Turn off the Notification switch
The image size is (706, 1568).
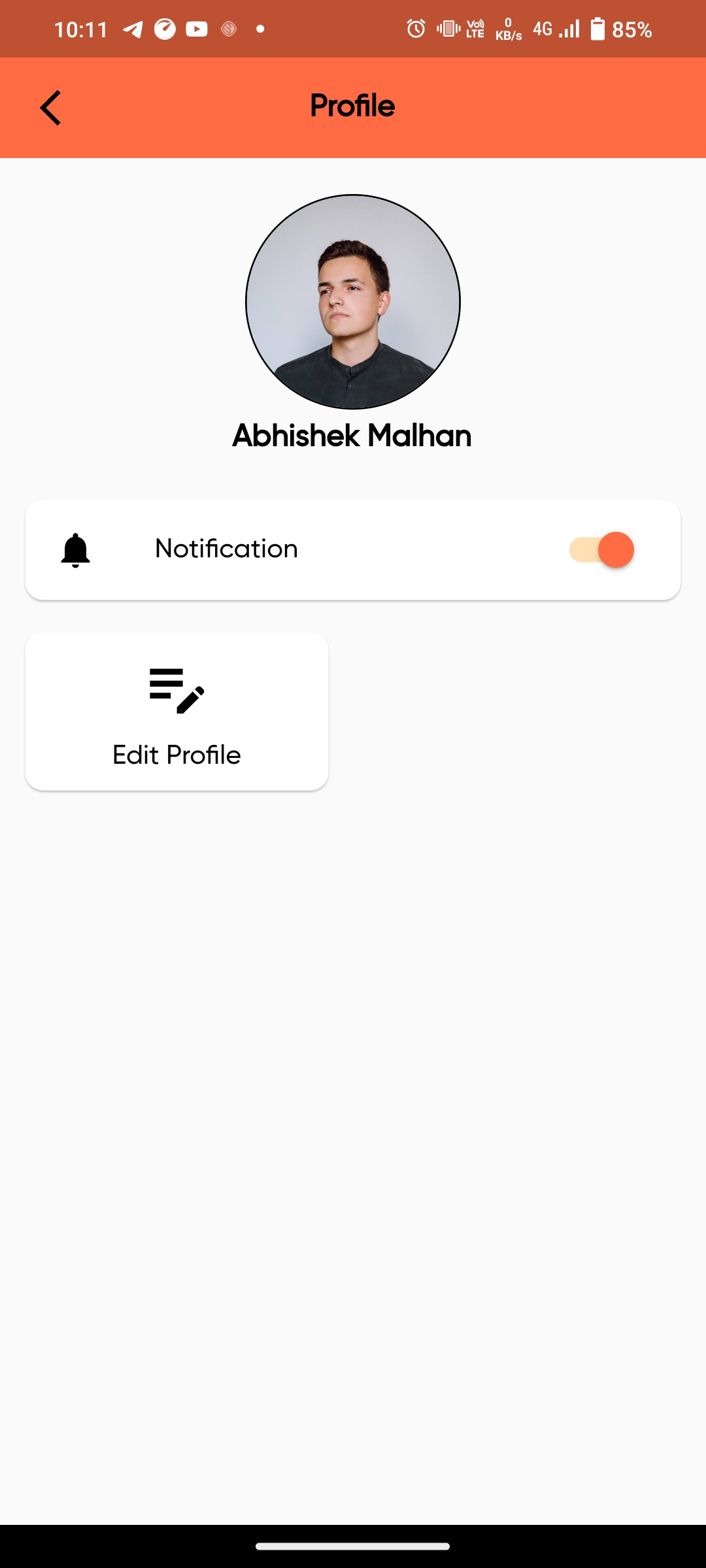tap(602, 549)
